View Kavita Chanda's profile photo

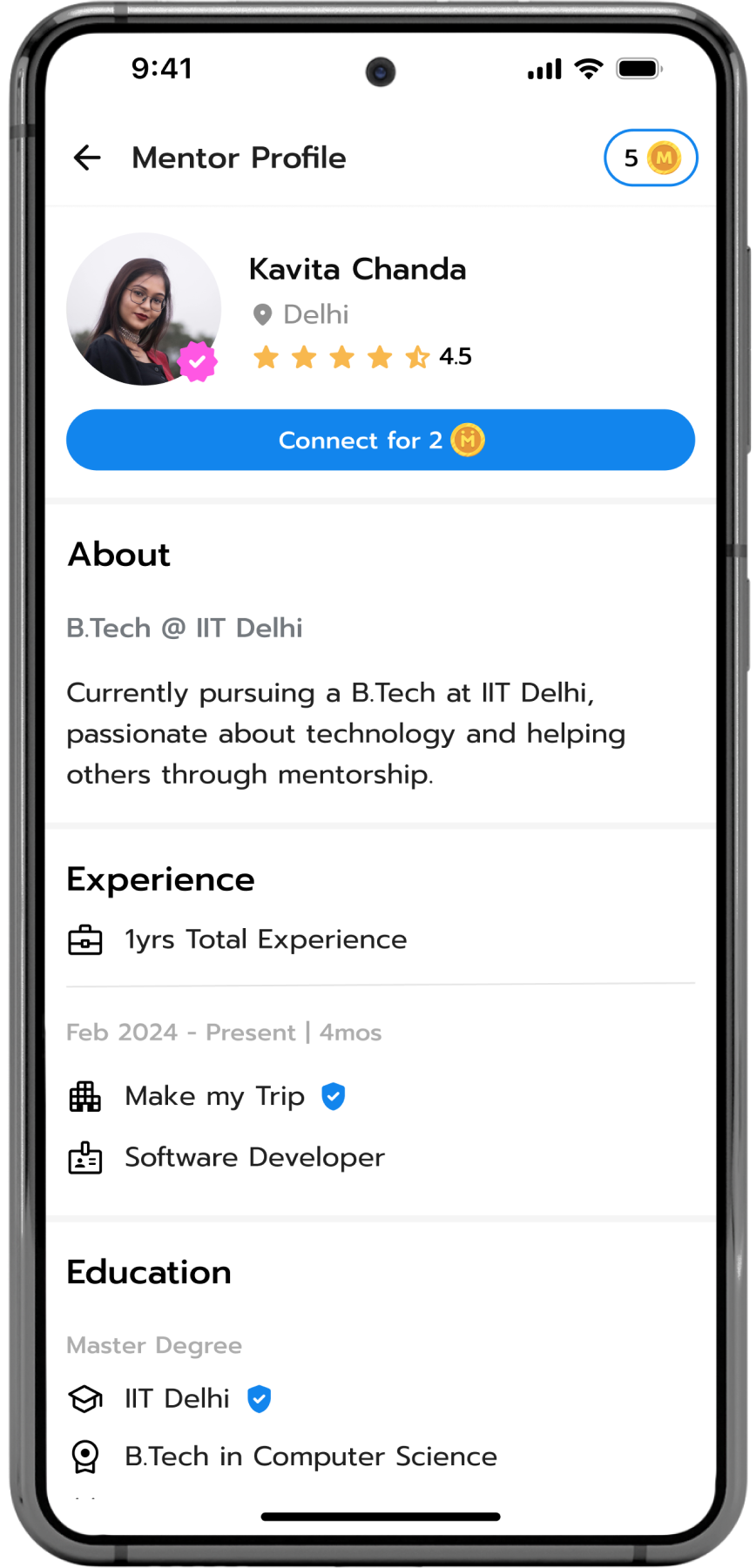[143, 309]
